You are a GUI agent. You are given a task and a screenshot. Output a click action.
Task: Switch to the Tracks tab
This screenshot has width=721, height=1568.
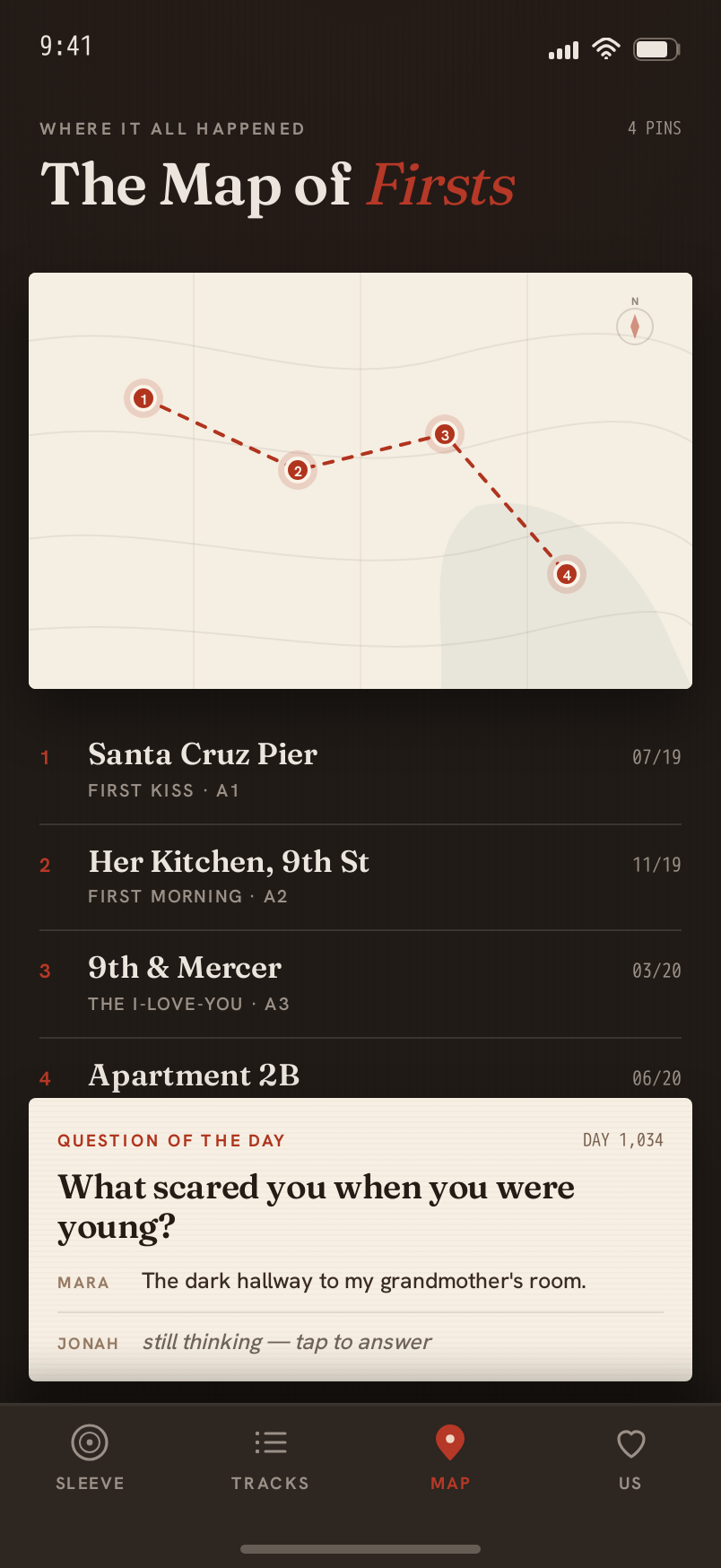point(270,1458)
